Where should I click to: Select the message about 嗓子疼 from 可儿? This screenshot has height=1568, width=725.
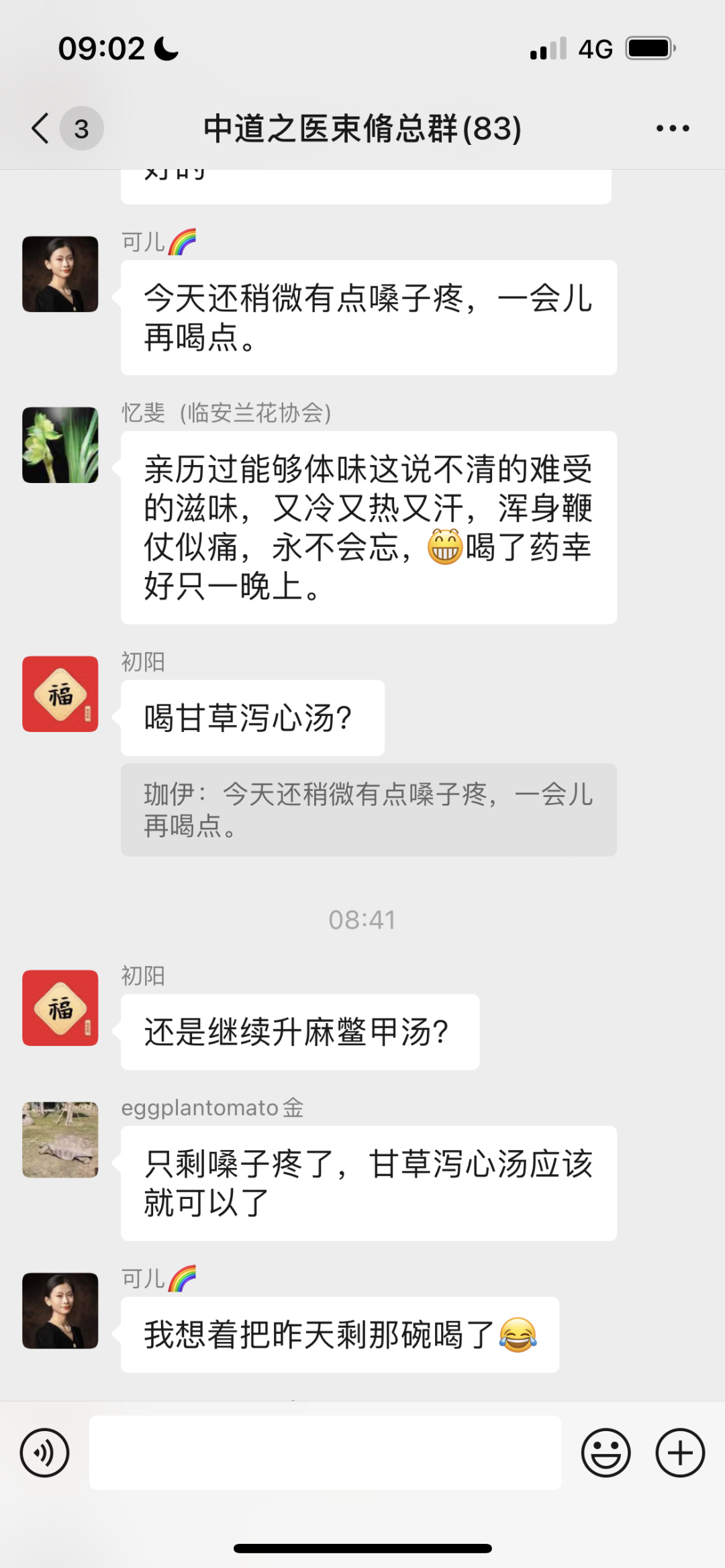368,317
